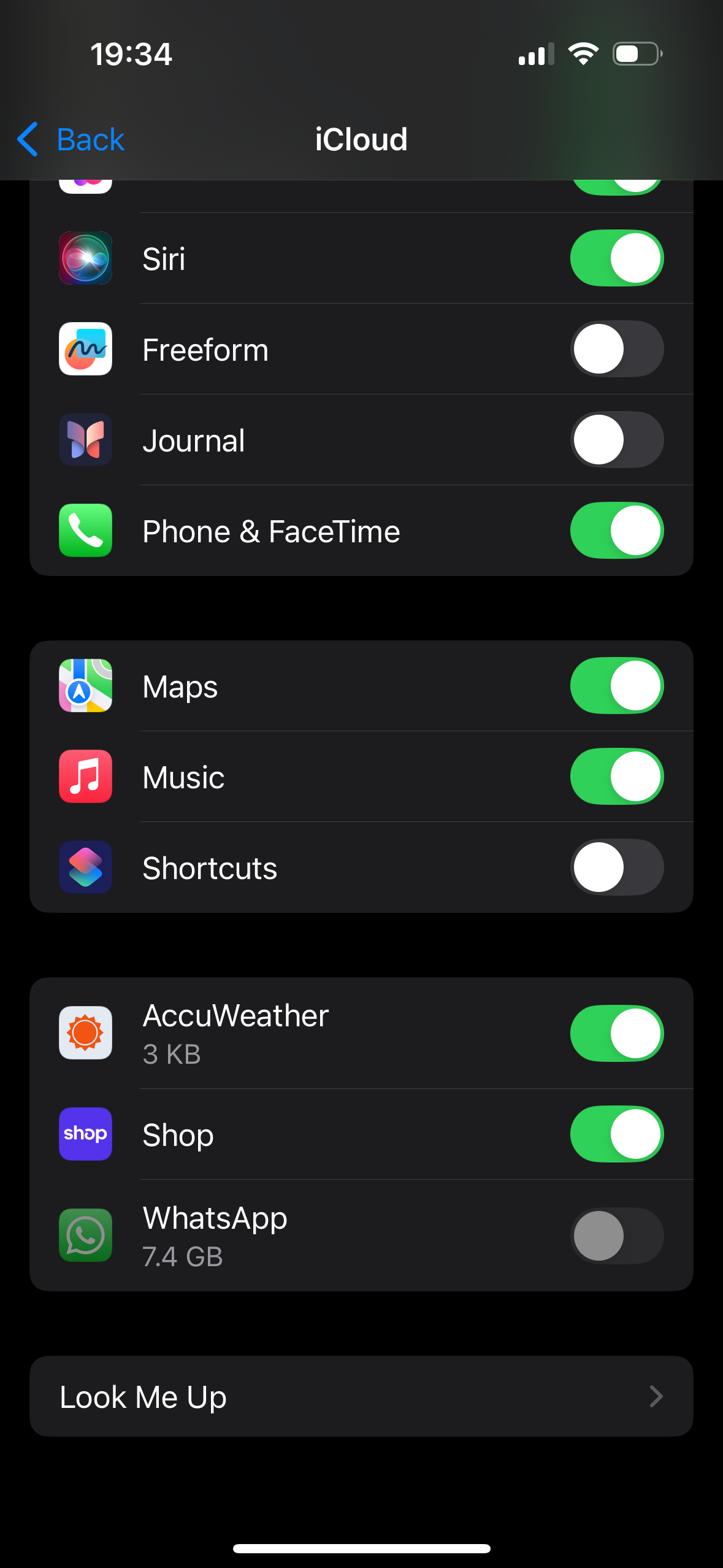Disable Phone & FaceTime iCloud sync

pos(616,531)
